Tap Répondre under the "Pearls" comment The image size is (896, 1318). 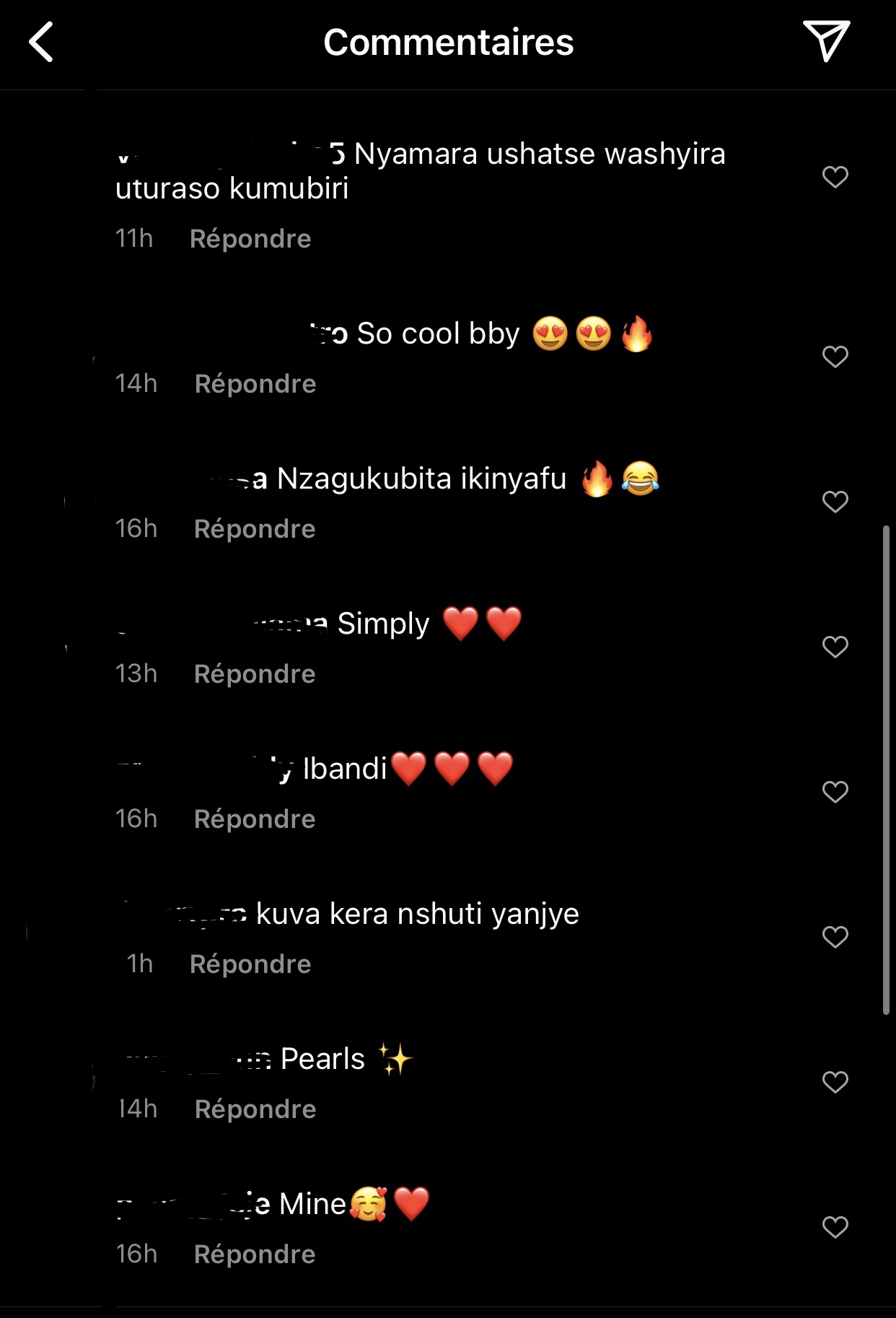click(x=255, y=1109)
